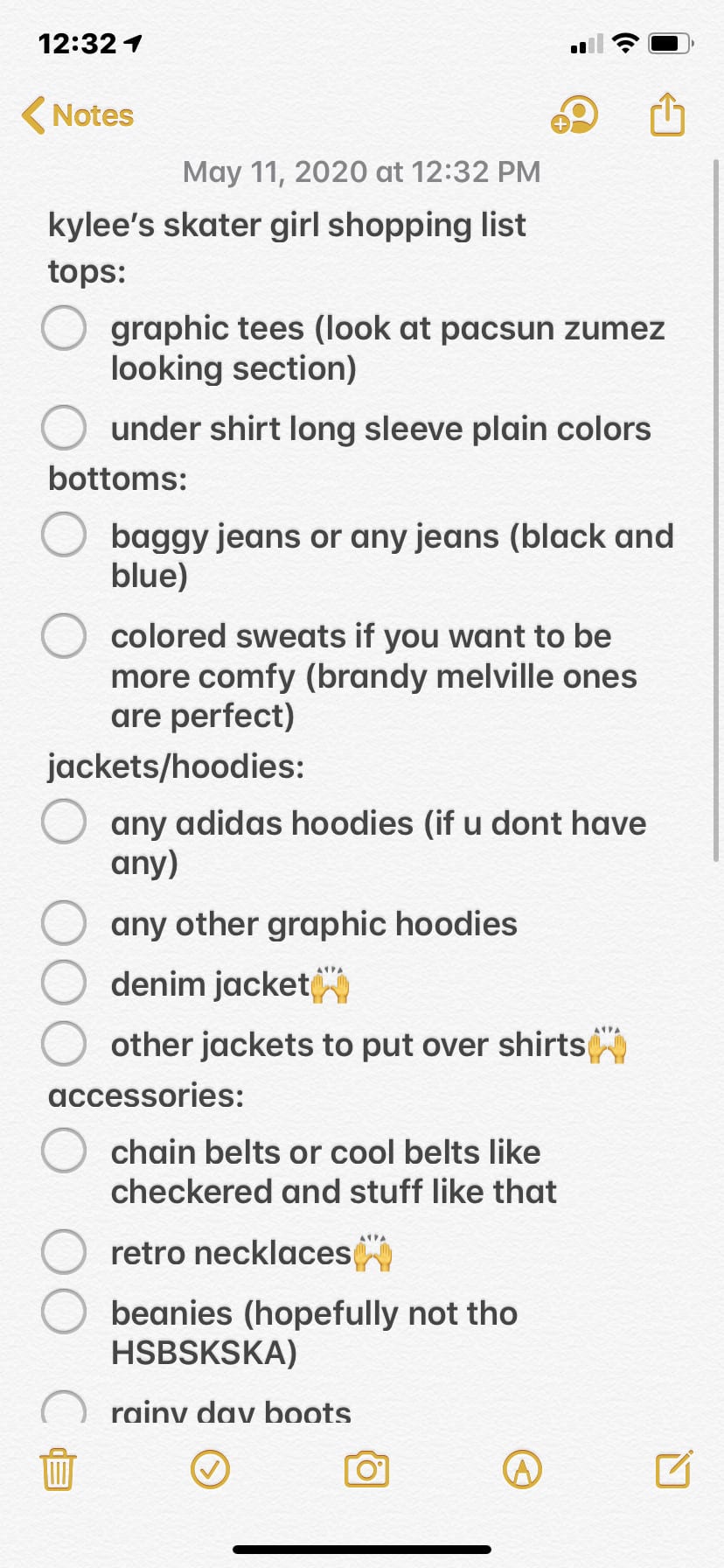The height and width of the screenshot is (1568, 724).
Task: Check off under shirt long sleeve item
Action: [x=64, y=428]
